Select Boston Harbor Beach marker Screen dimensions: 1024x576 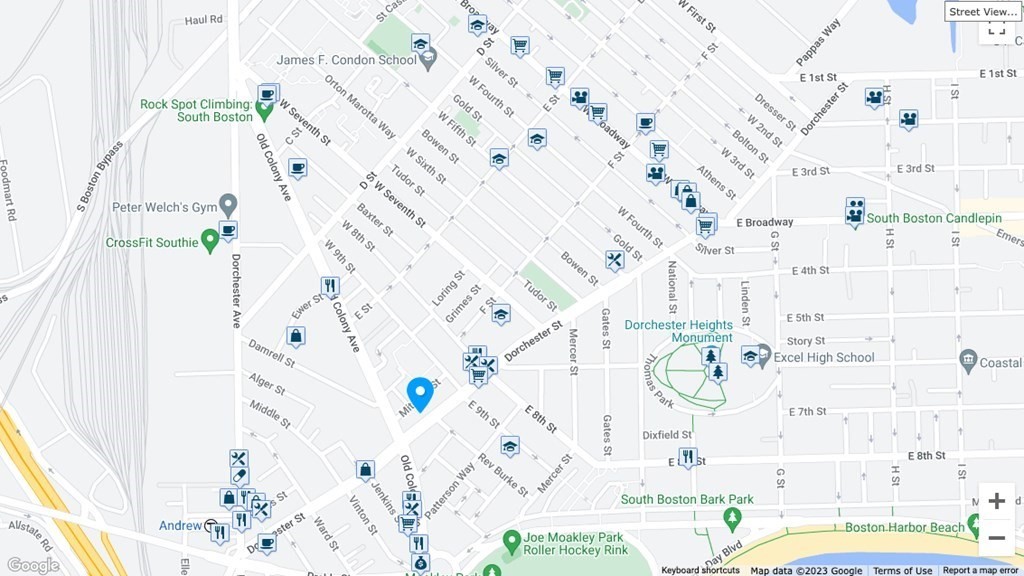(x=974, y=526)
